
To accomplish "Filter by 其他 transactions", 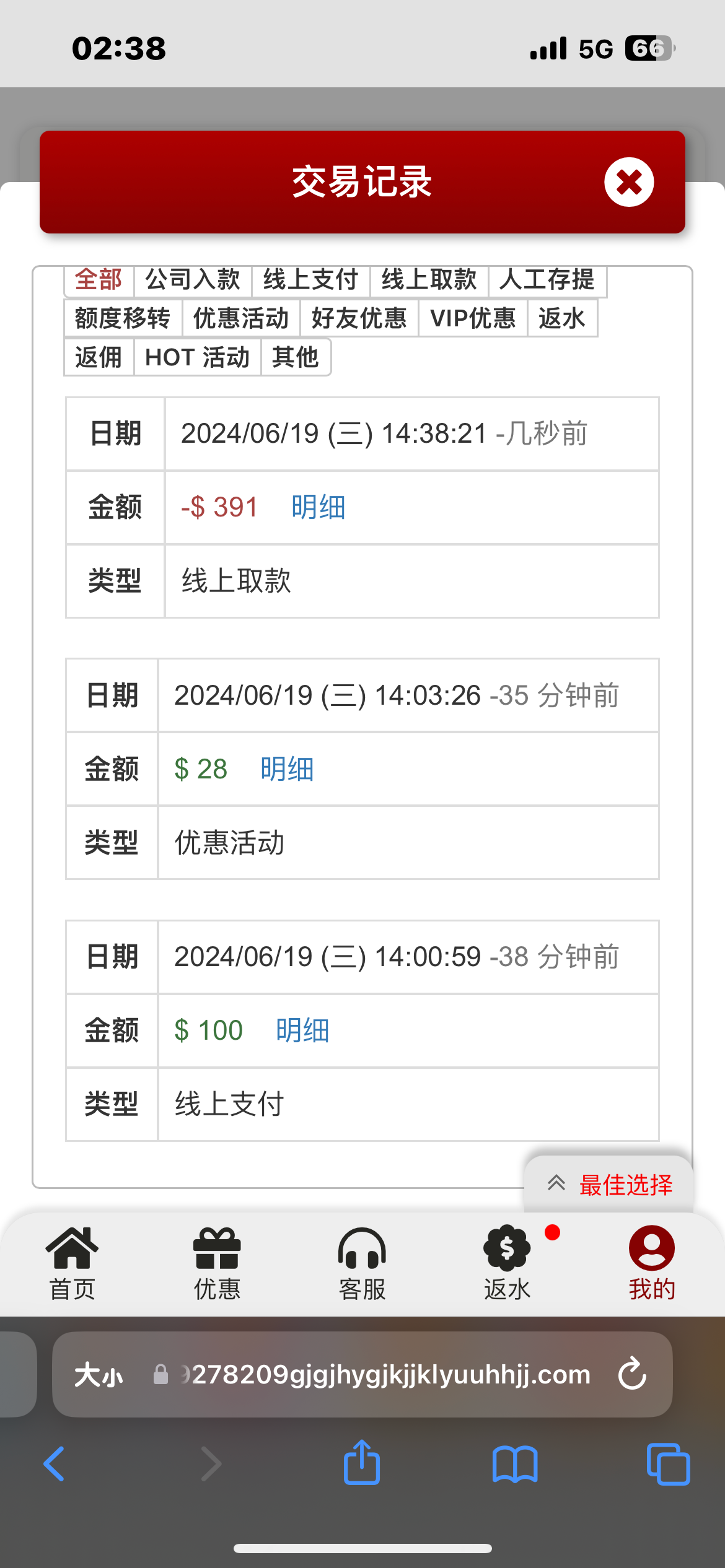I will [x=295, y=357].
